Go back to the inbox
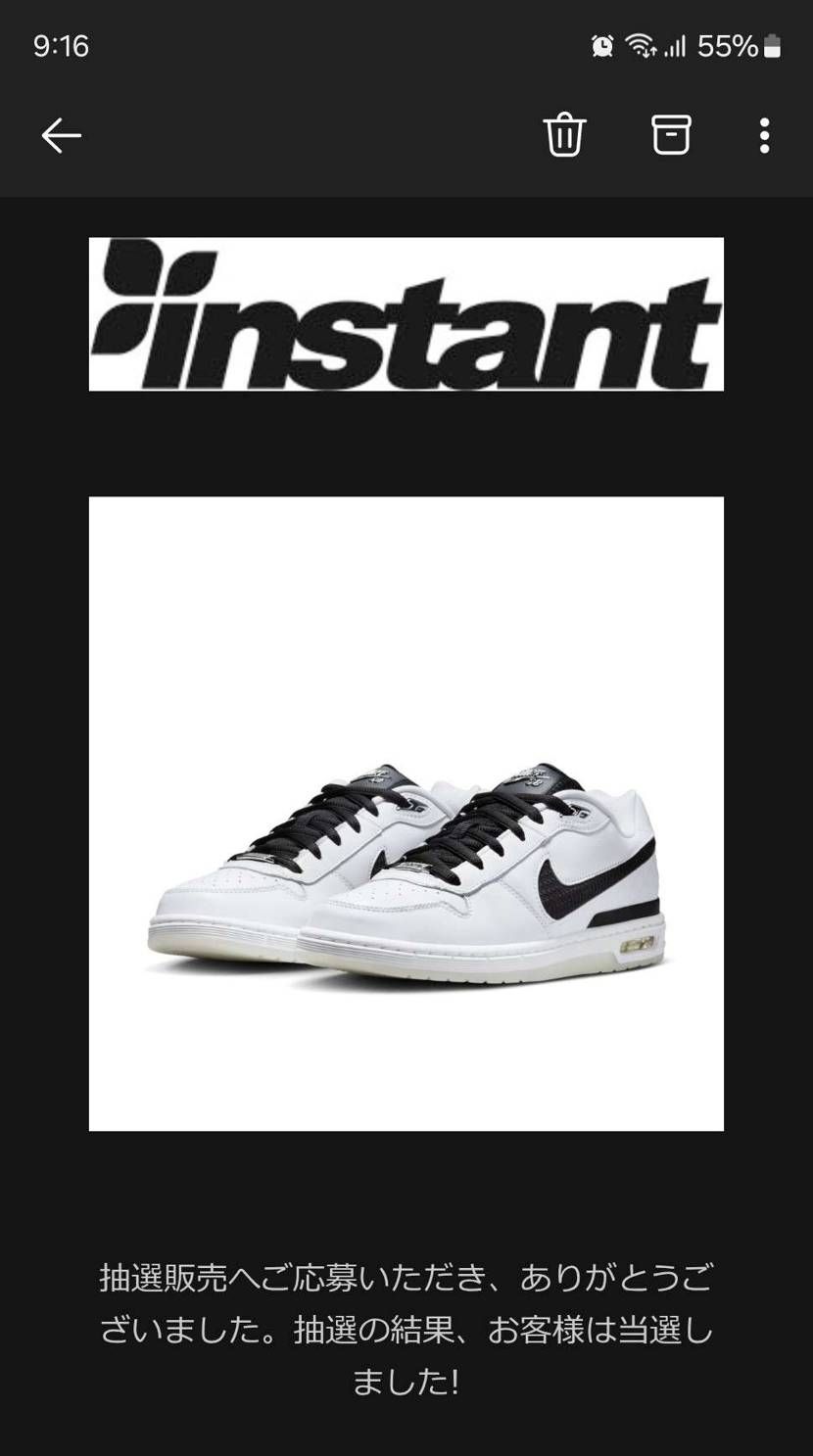The width and height of the screenshot is (813, 1456). [x=61, y=135]
